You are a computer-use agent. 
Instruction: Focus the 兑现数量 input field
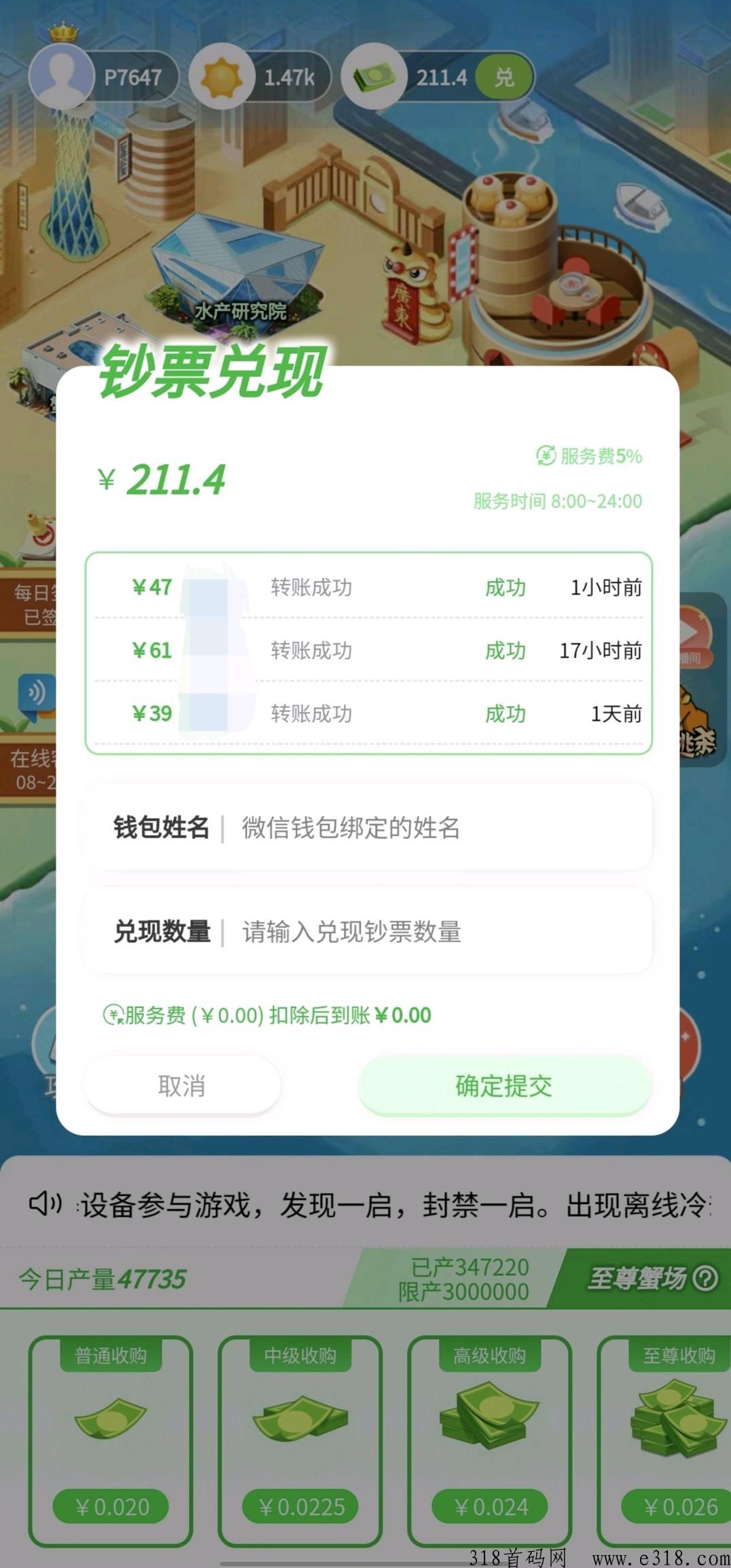[368, 931]
